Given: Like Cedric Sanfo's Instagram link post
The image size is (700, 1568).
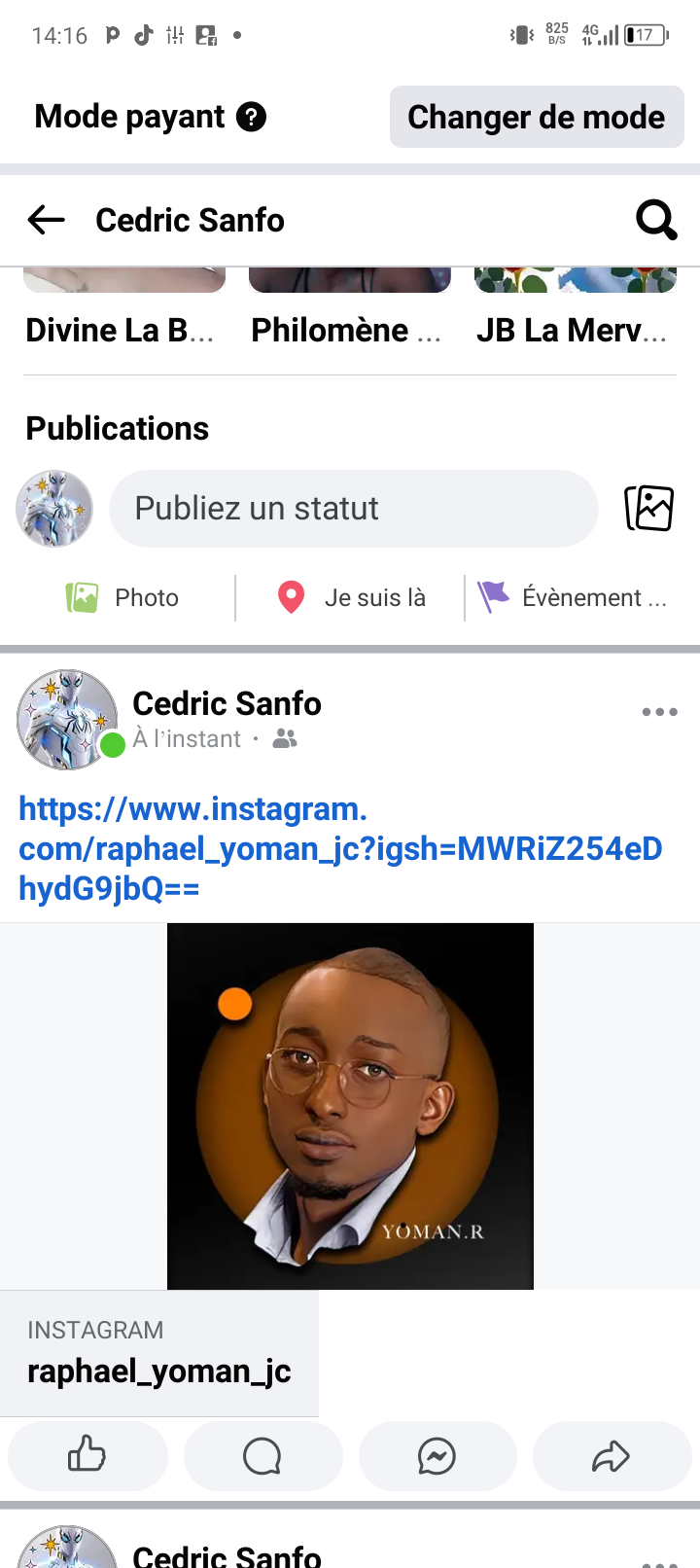Looking at the screenshot, I should [87, 1456].
